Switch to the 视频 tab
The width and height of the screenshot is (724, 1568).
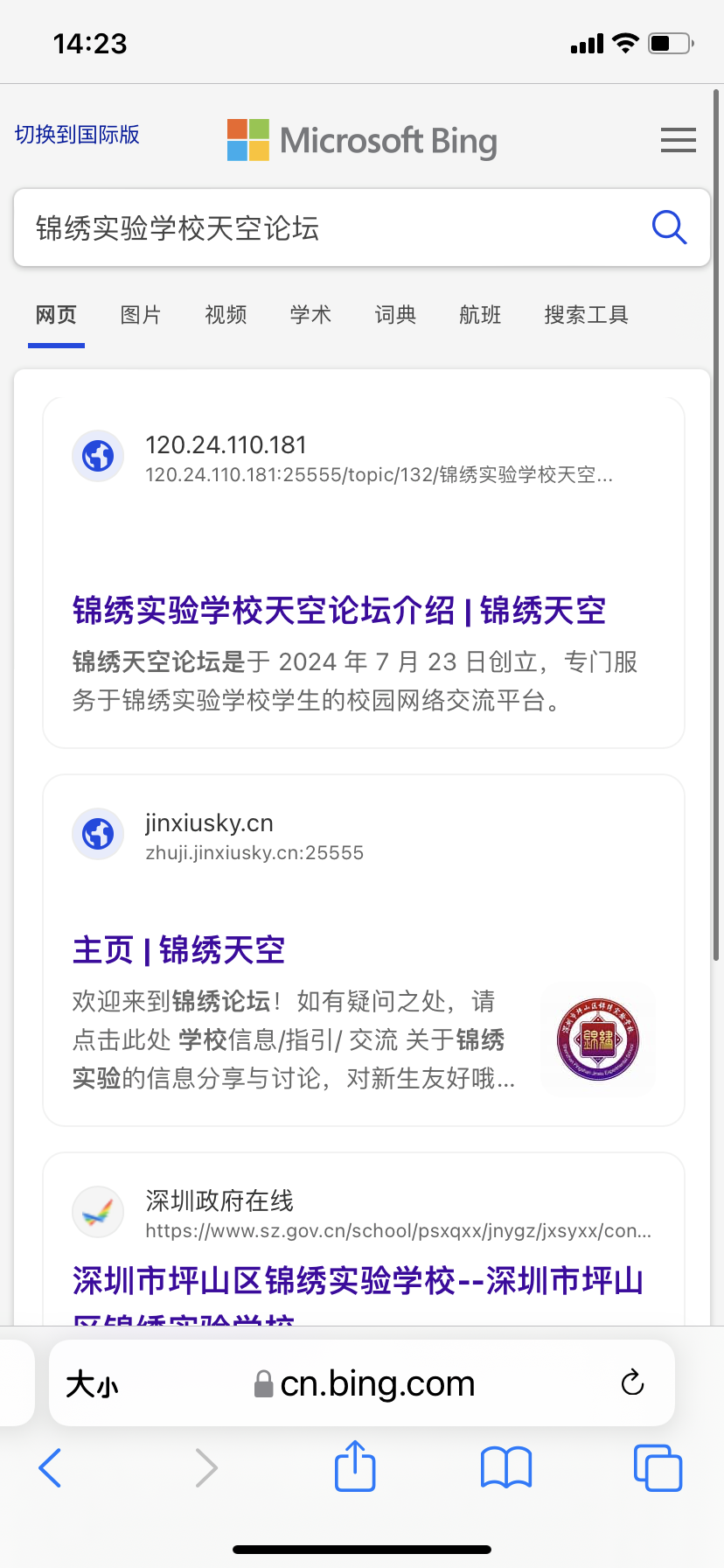[x=226, y=315]
